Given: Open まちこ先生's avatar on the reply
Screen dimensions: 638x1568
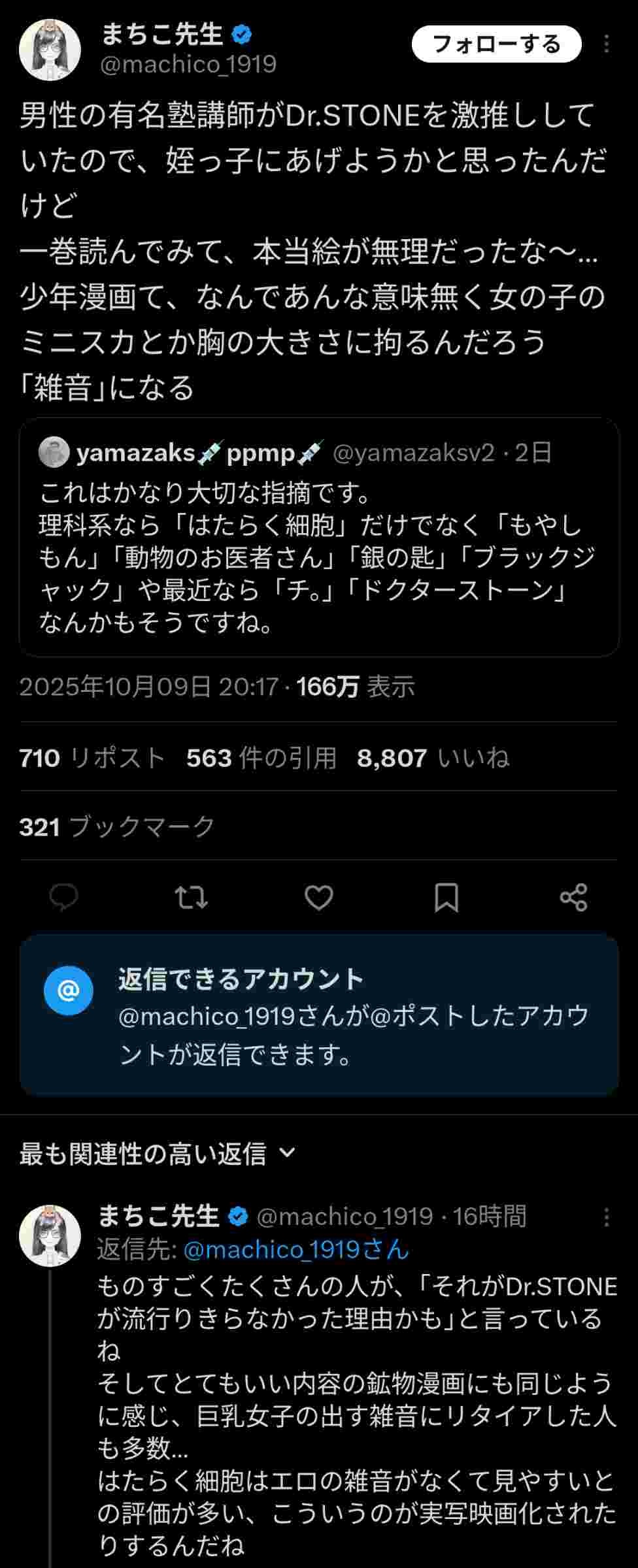Looking at the screenshot, I should (x=50, y=1235).
